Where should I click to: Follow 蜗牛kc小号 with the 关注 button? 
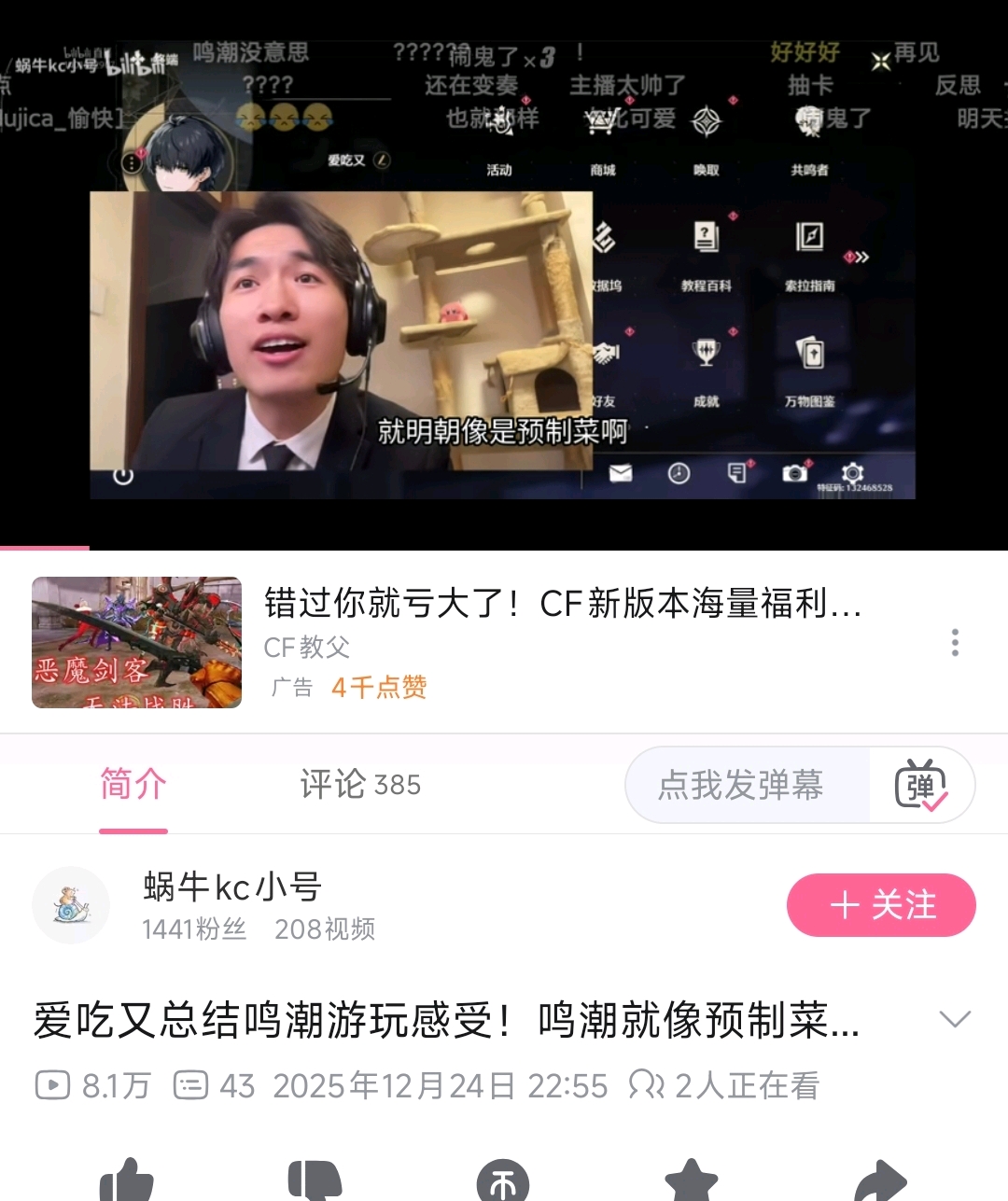pyautogui.click(x=881, y=905)
